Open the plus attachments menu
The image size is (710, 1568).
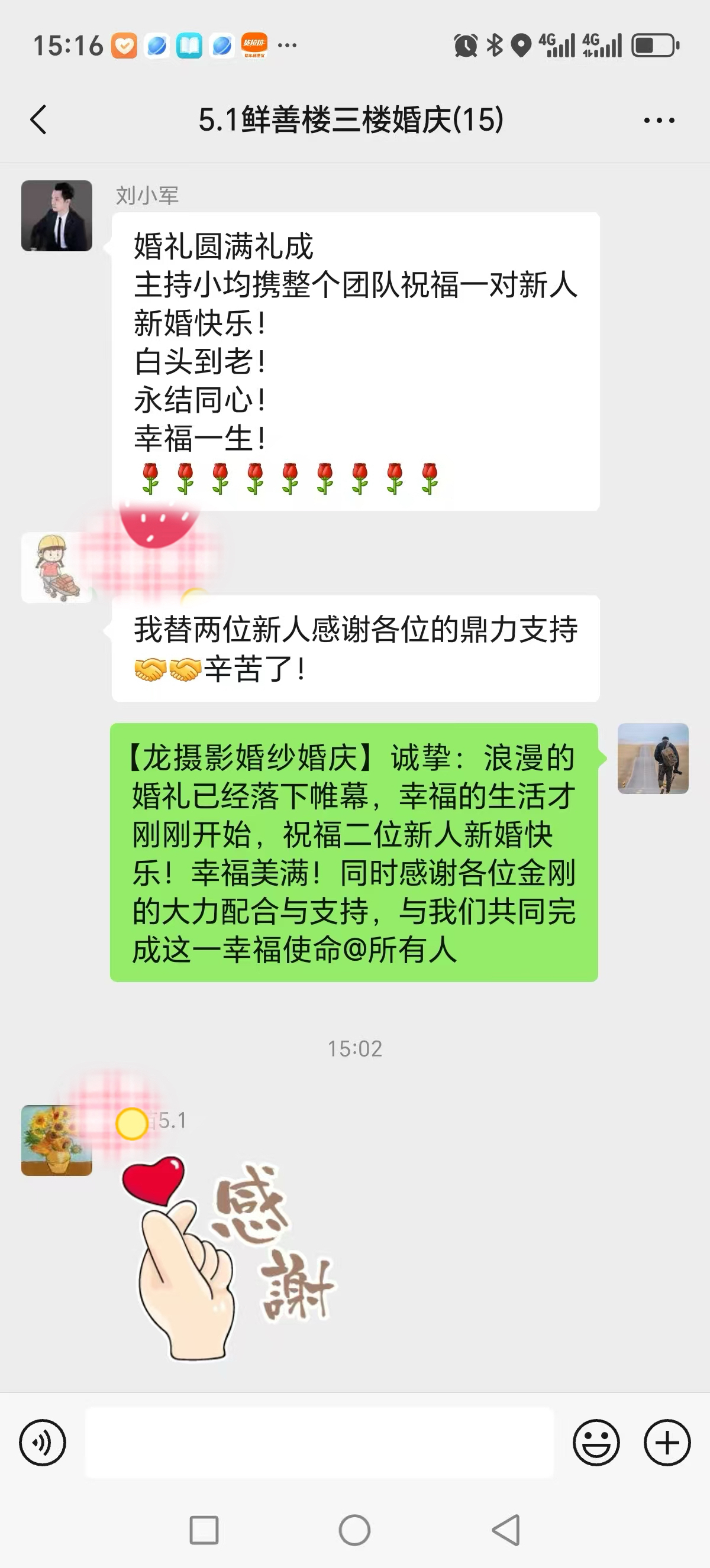(x=667, y=1443)
